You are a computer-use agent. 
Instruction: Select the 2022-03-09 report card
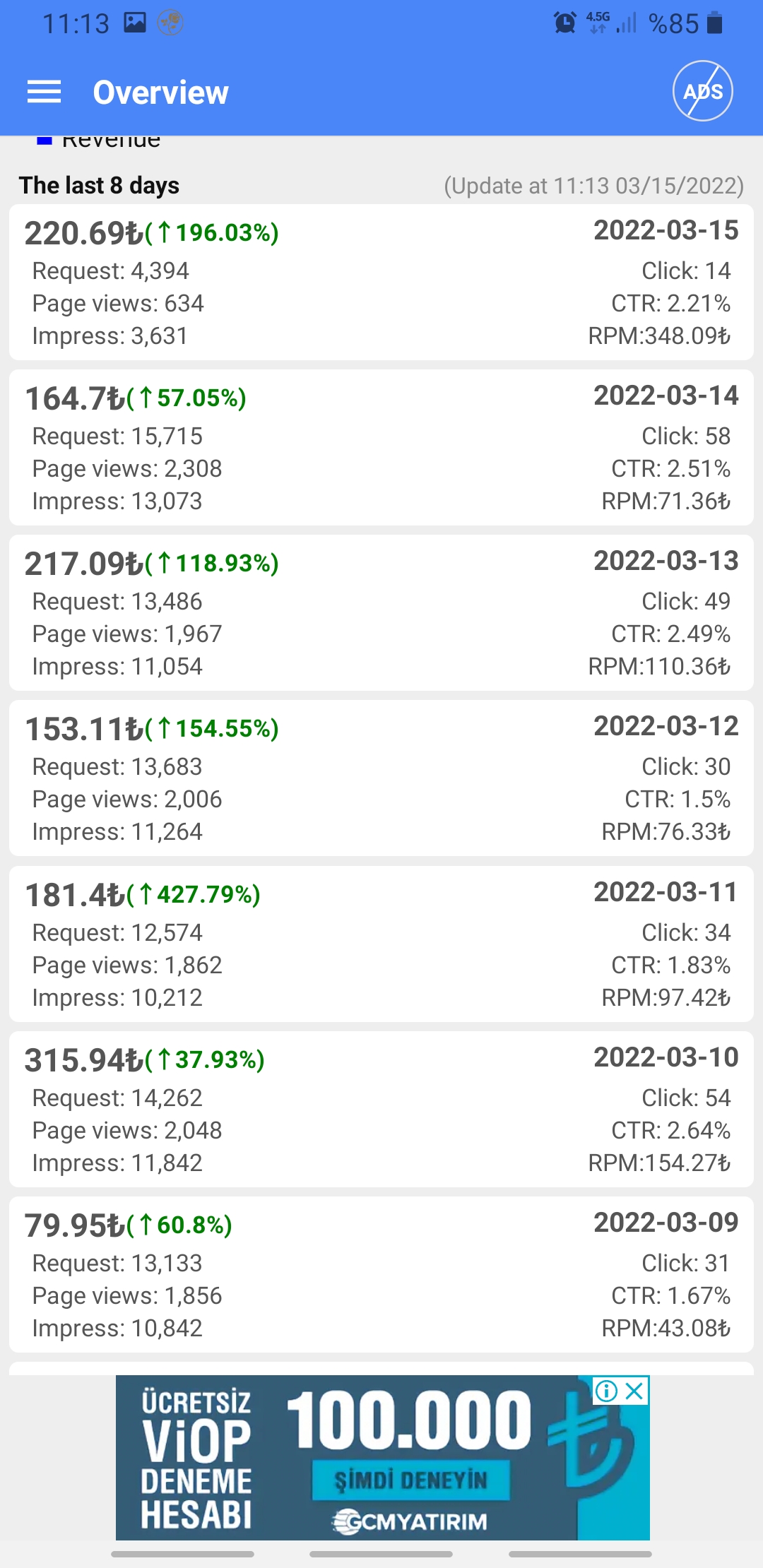click(381, 1275)
